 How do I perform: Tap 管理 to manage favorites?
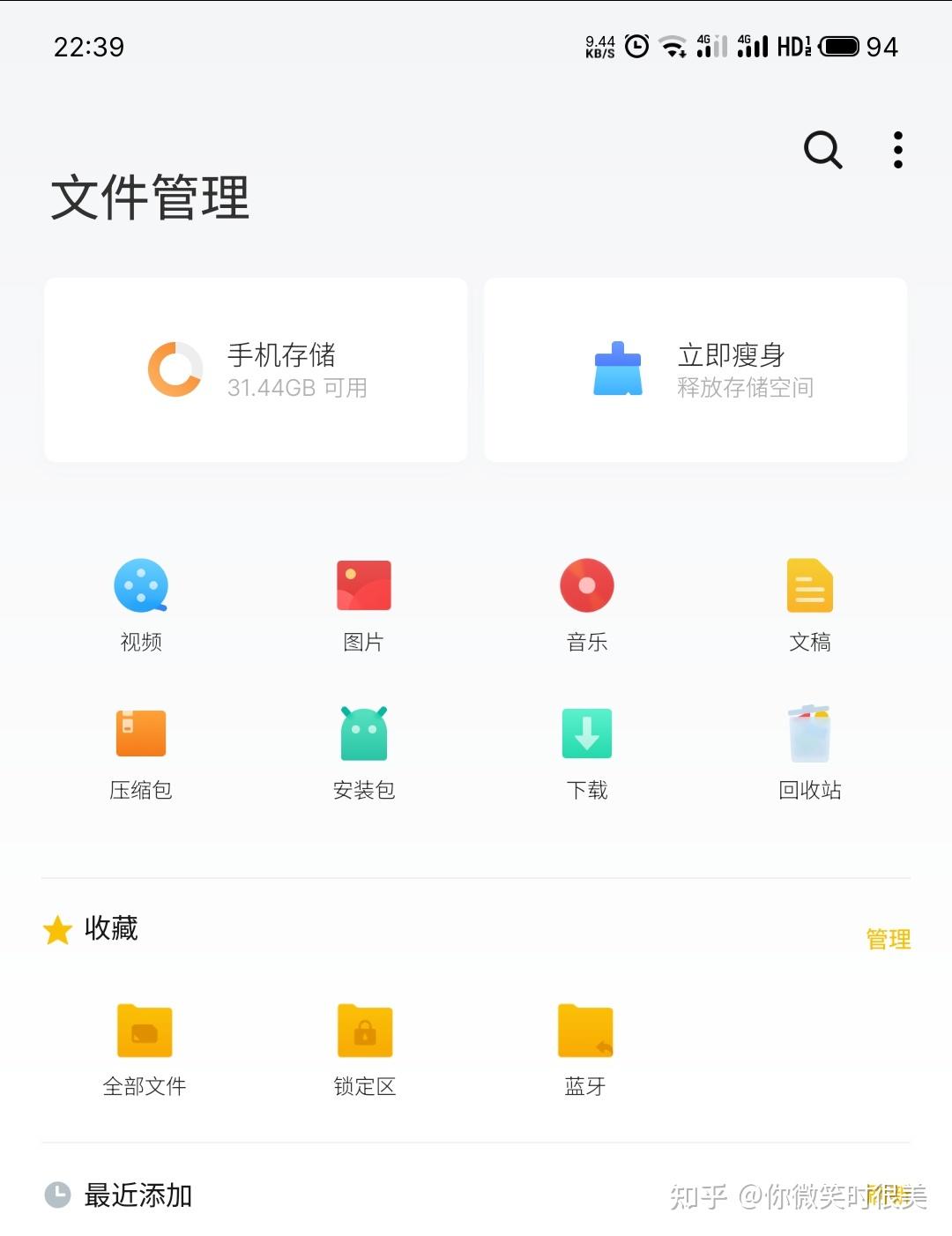click(889, 939)
